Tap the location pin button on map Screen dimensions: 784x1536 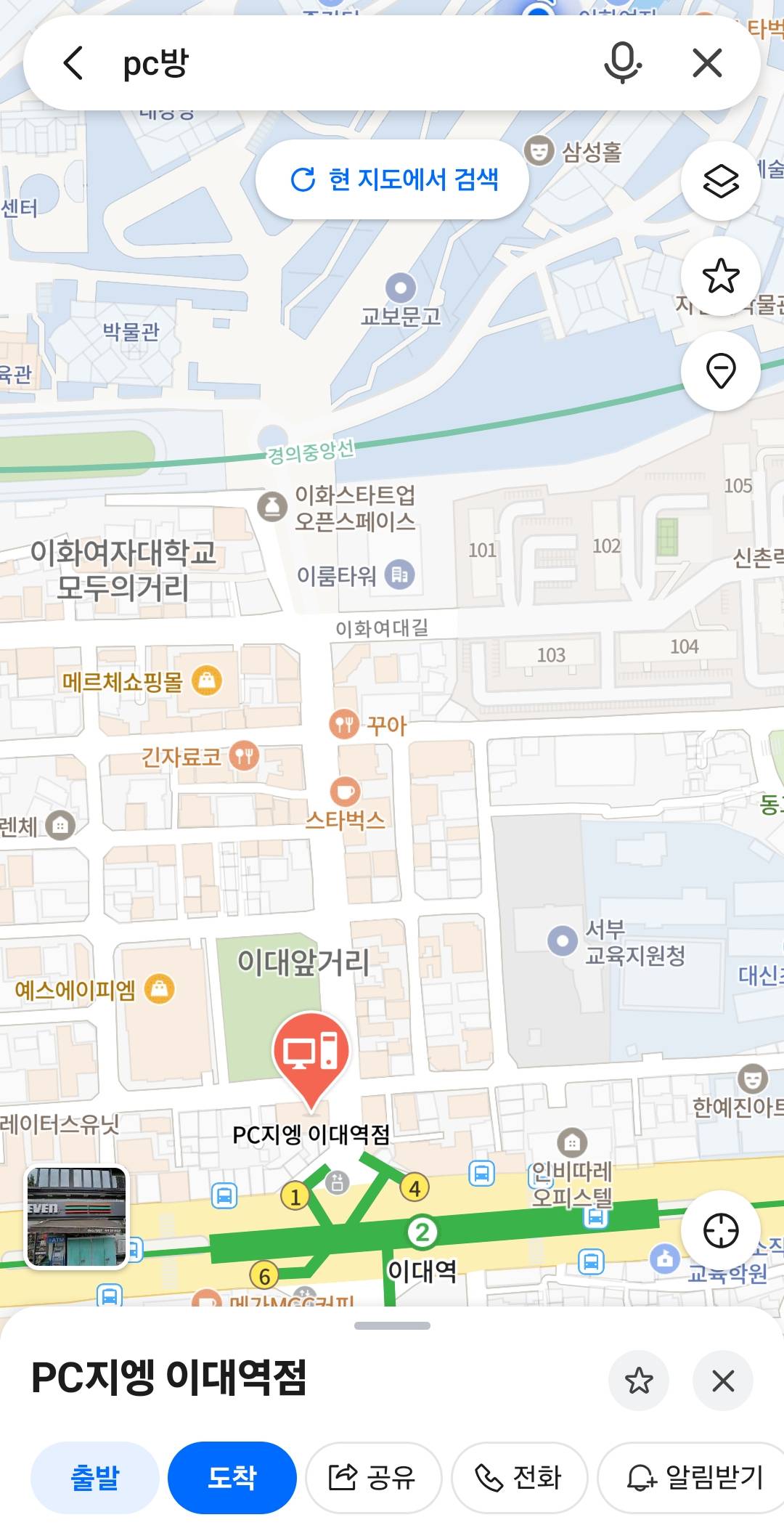[720, 371]
